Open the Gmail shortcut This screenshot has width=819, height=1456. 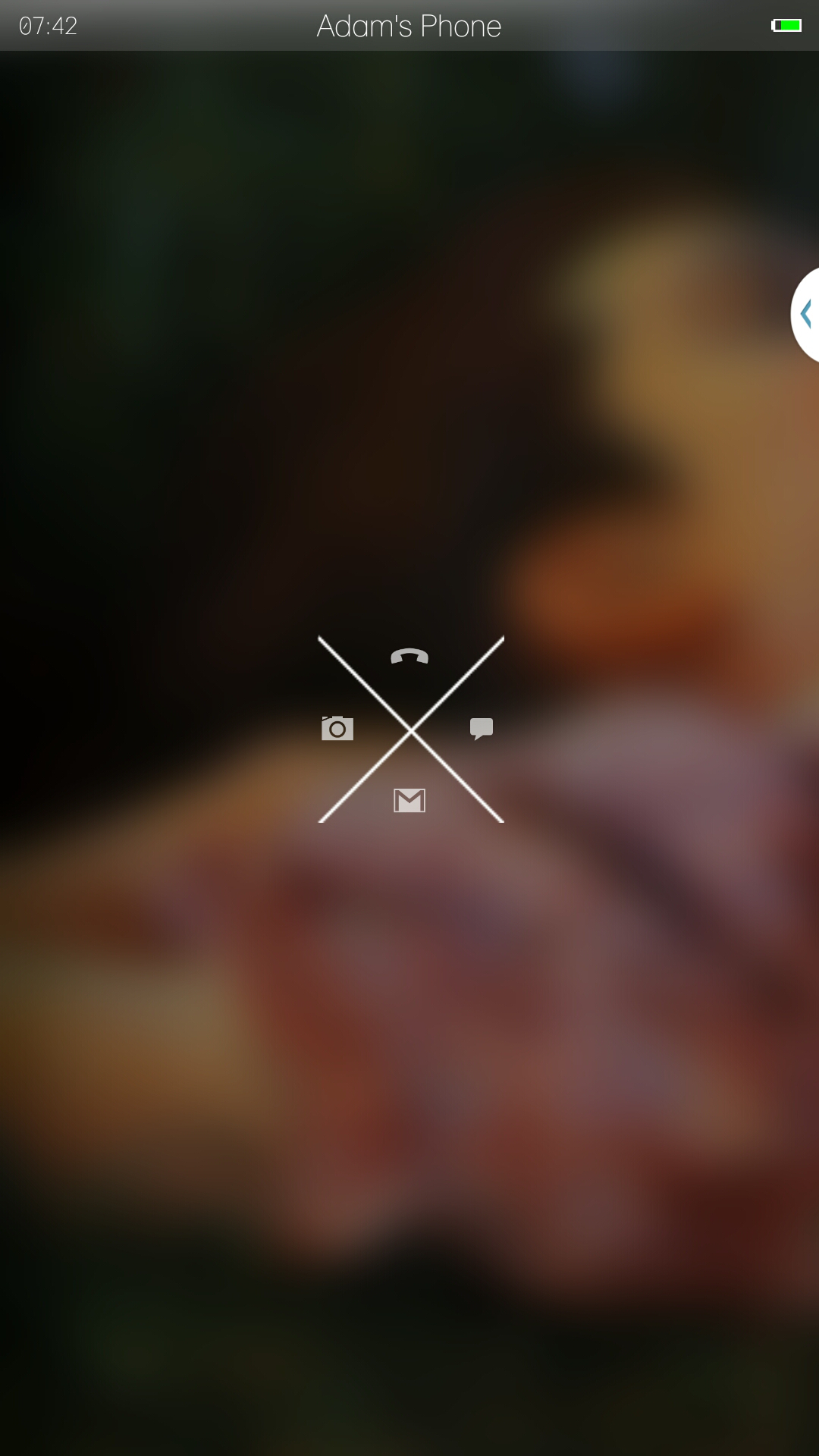(409, 800)
